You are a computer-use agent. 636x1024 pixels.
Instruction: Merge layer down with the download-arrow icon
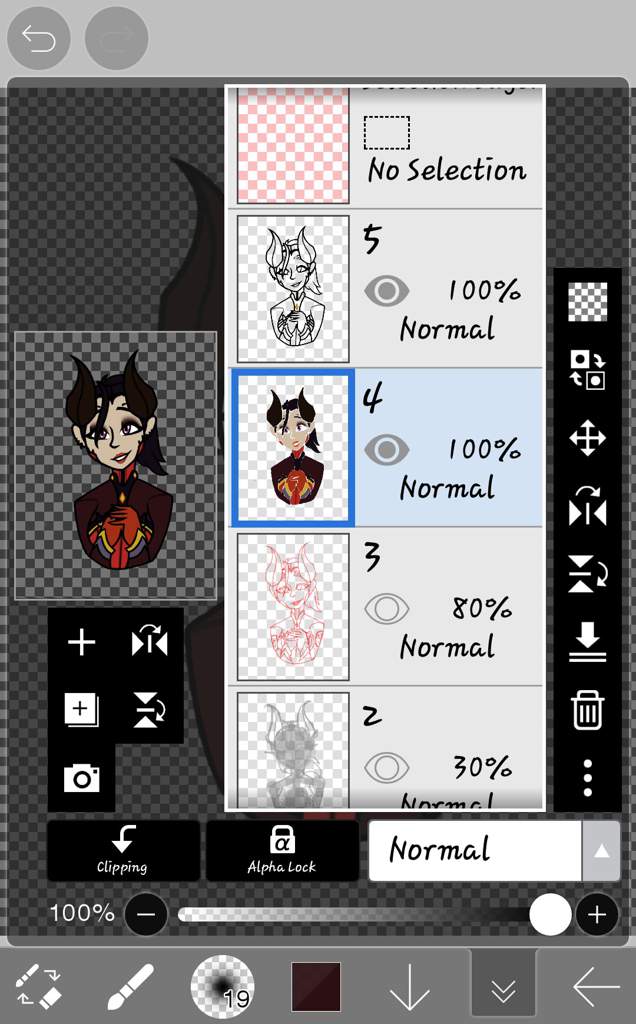pyautogui.click(x=587, y=641)
